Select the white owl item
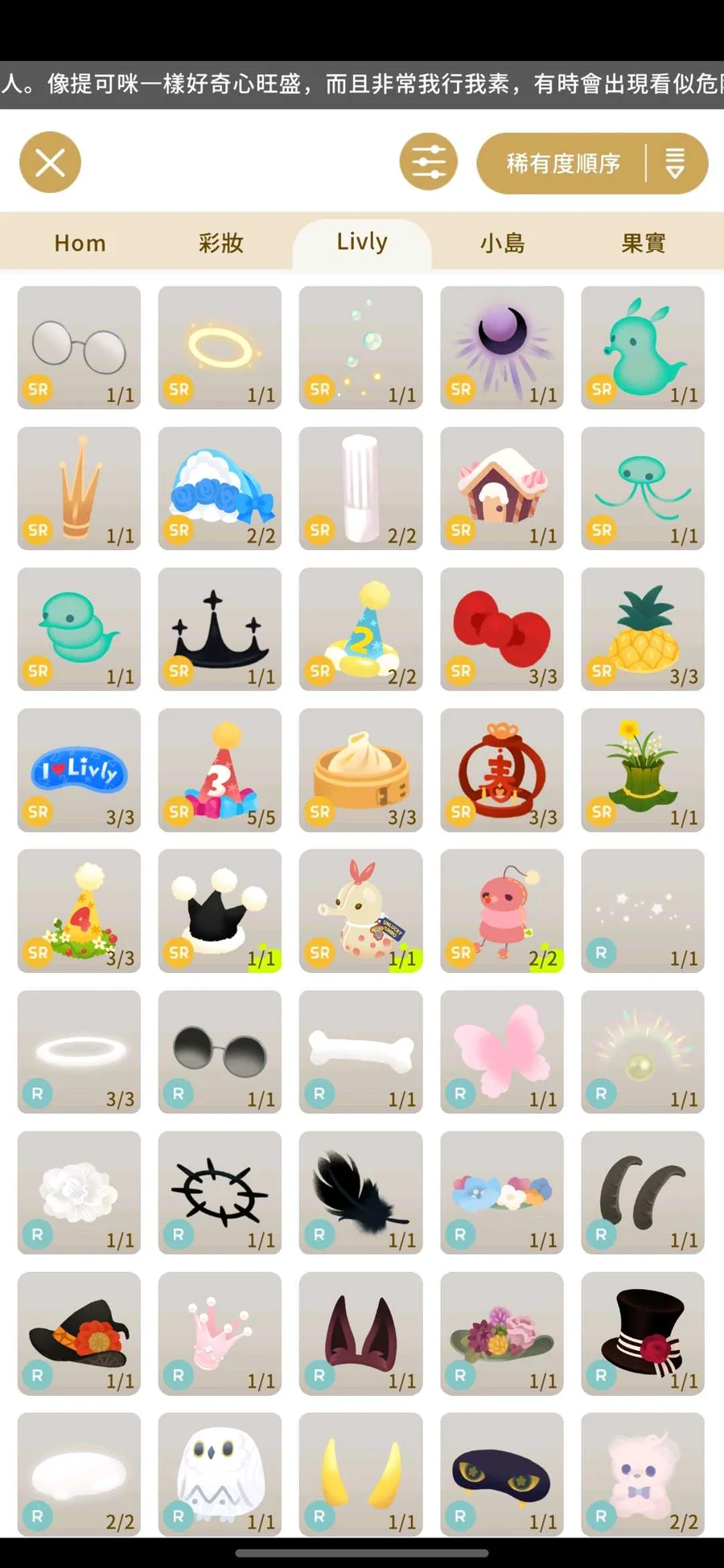The height and width of the screenshot is (1568, 724). tap(220, 1474)
